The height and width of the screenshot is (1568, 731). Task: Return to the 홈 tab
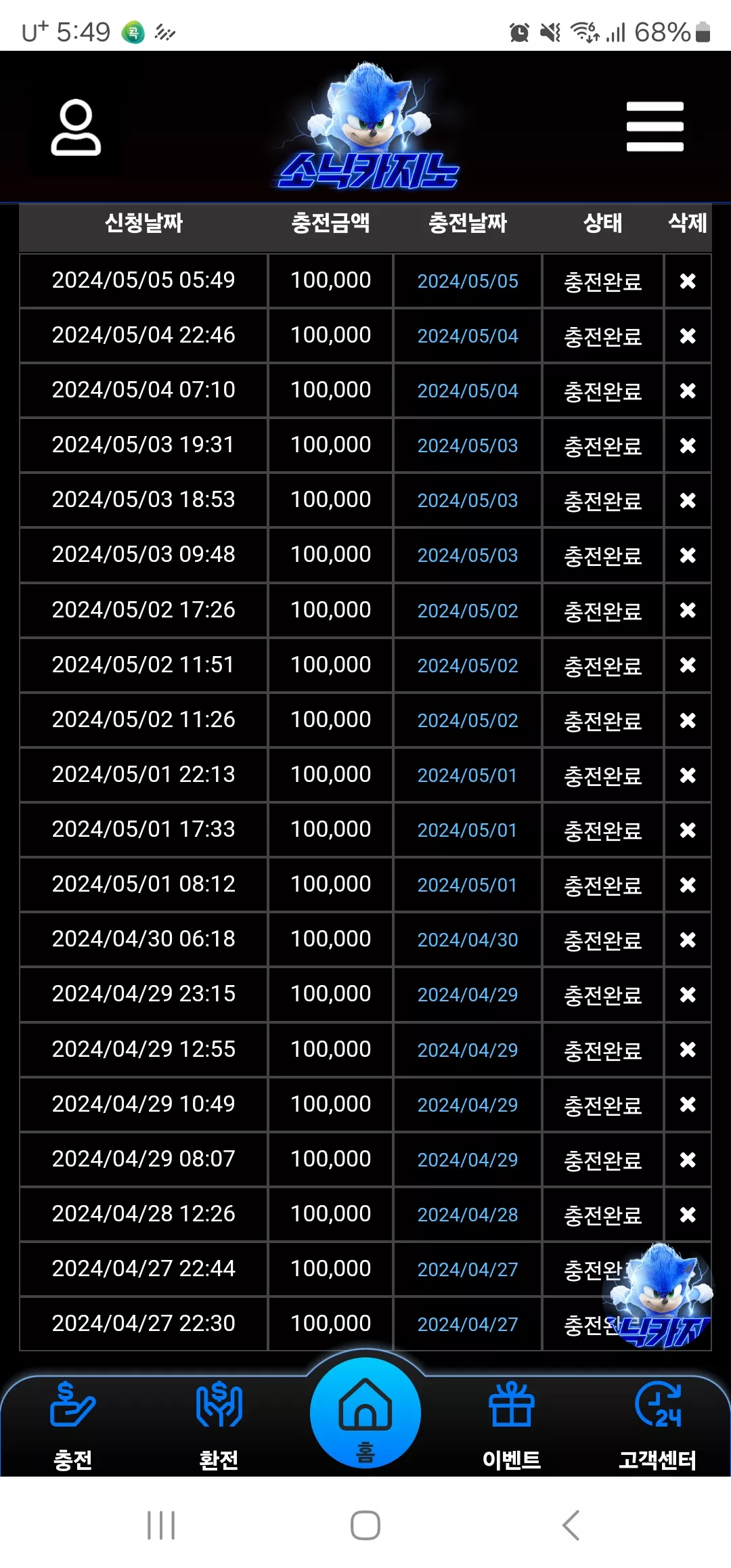tap(365, 1414)
